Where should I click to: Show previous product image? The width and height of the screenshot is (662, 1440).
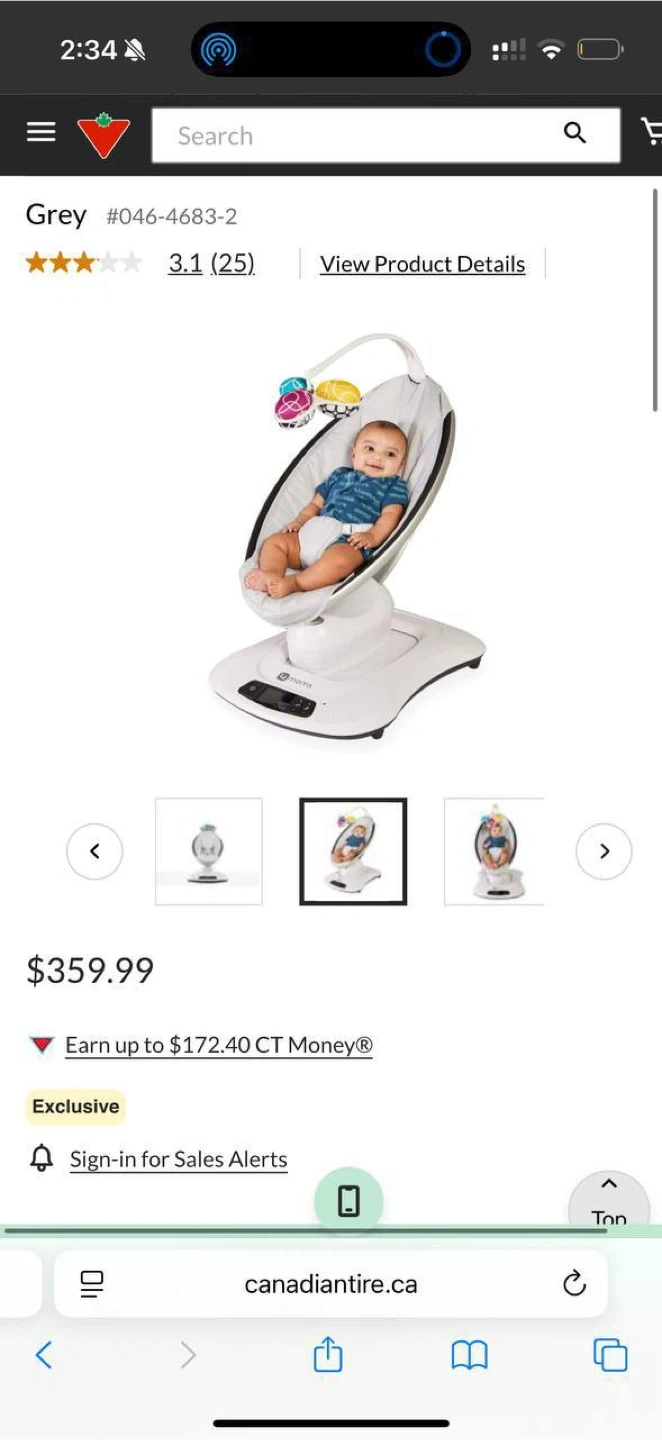point(94,851)
